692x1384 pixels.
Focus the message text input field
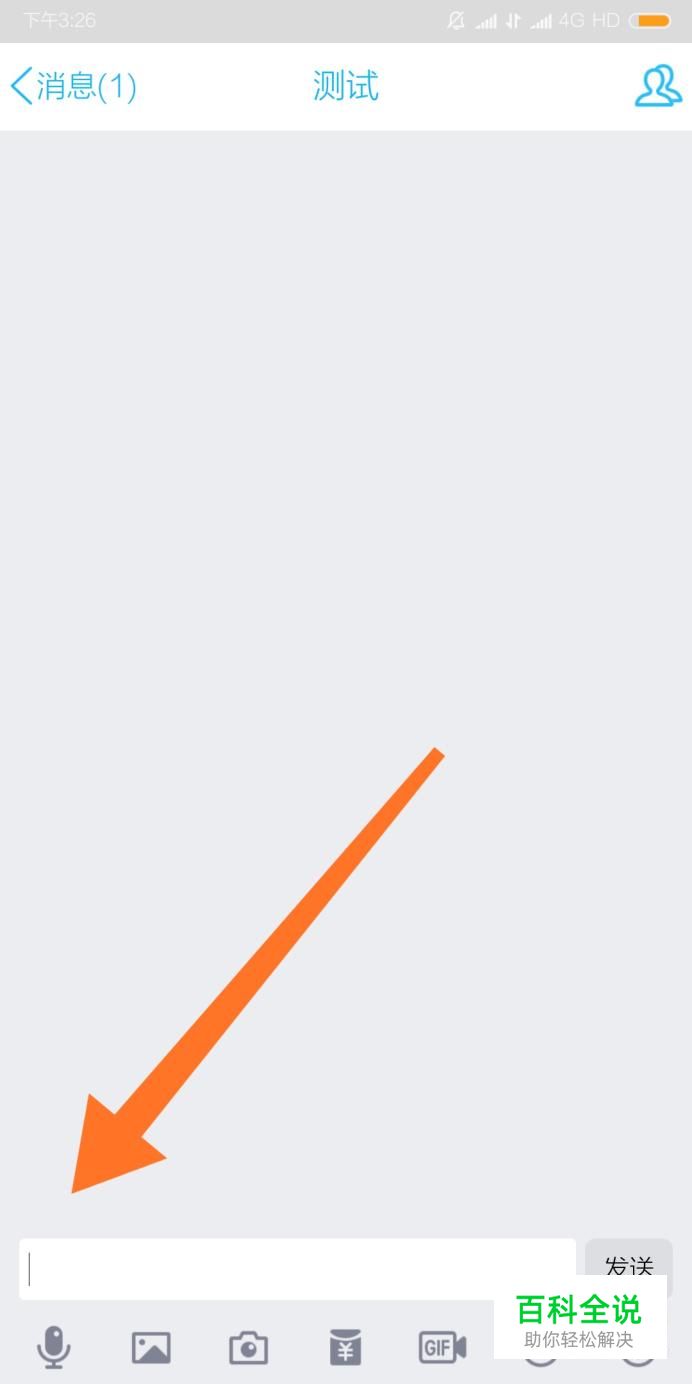click(x=297, y=1269)
